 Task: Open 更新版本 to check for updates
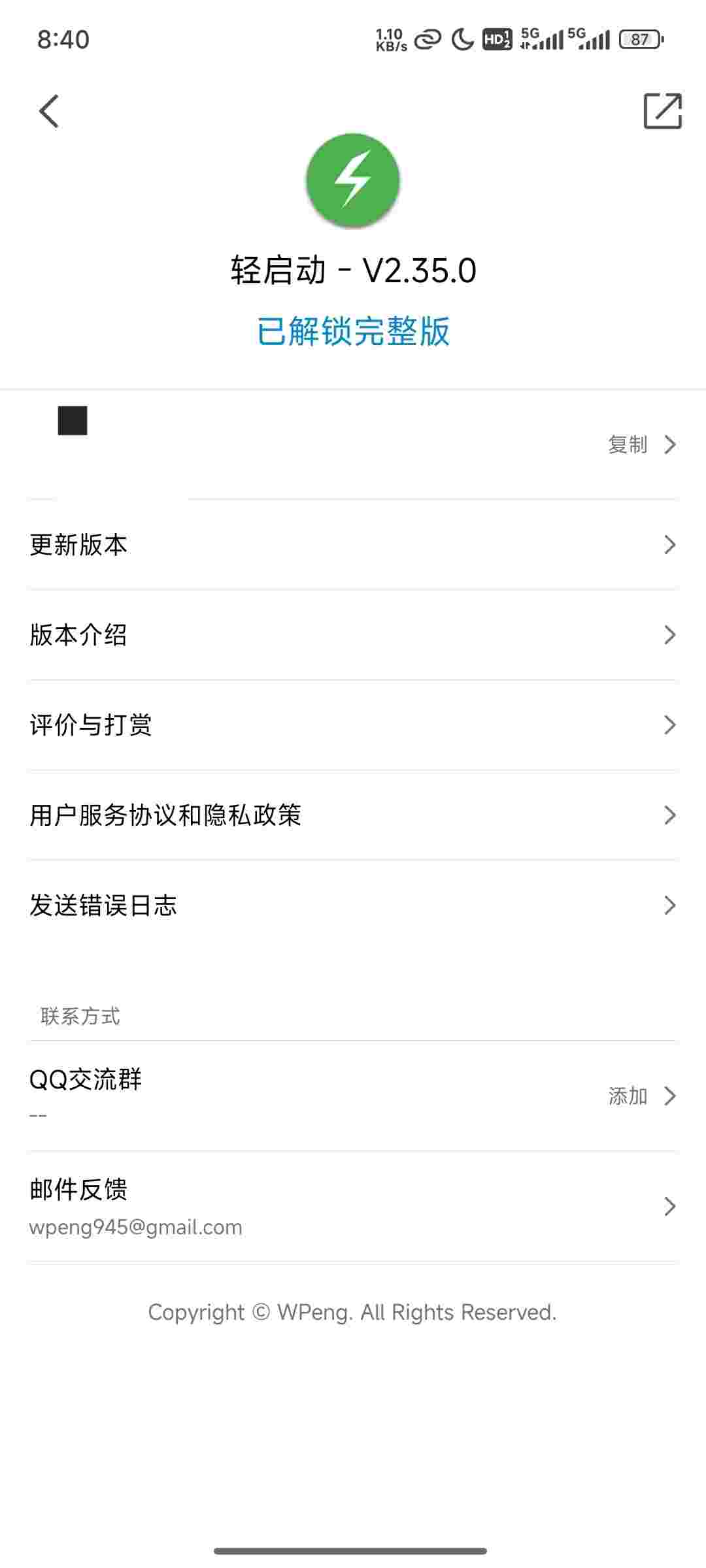click(x=353, y=545)
